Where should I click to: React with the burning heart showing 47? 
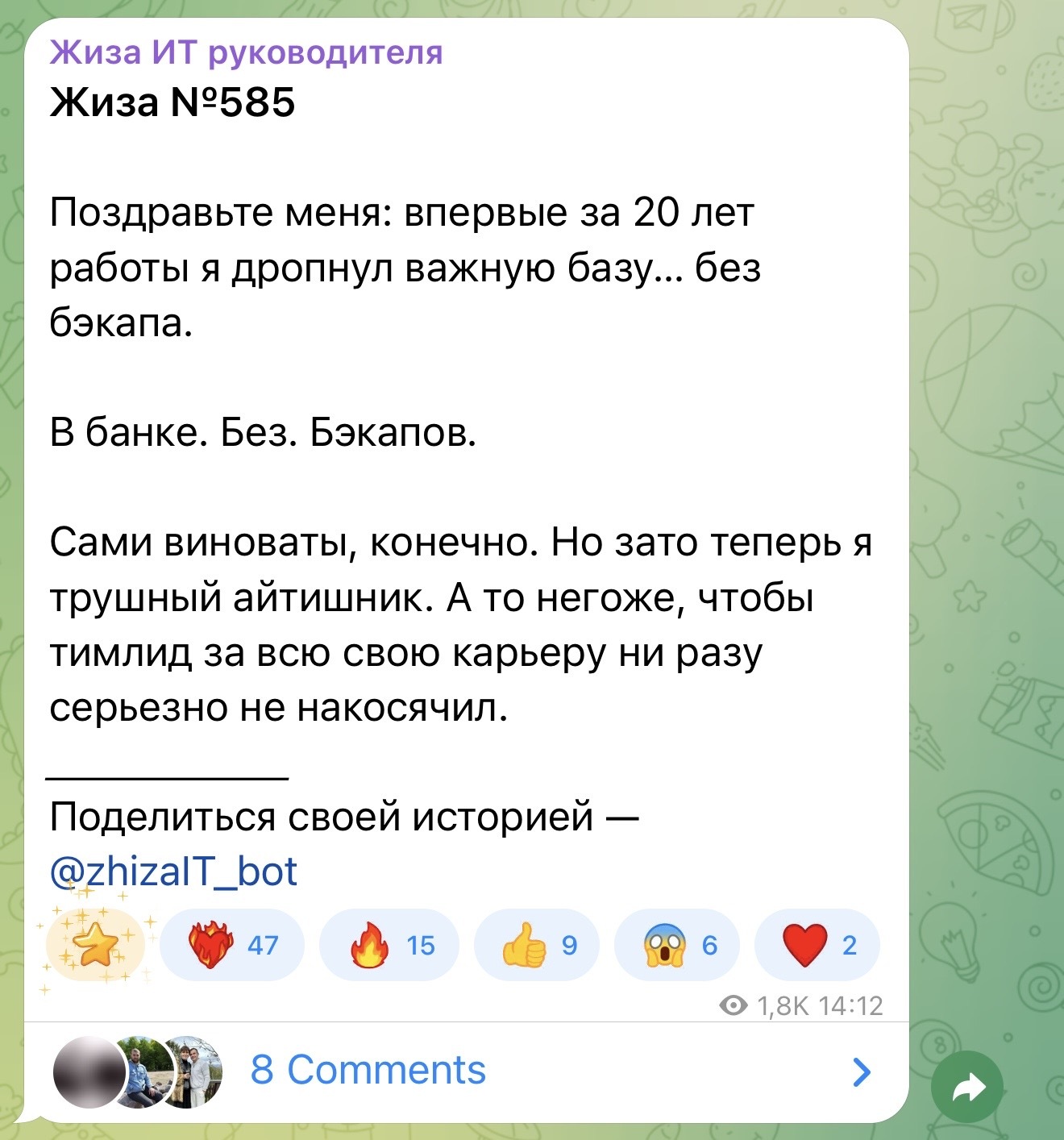232,944
